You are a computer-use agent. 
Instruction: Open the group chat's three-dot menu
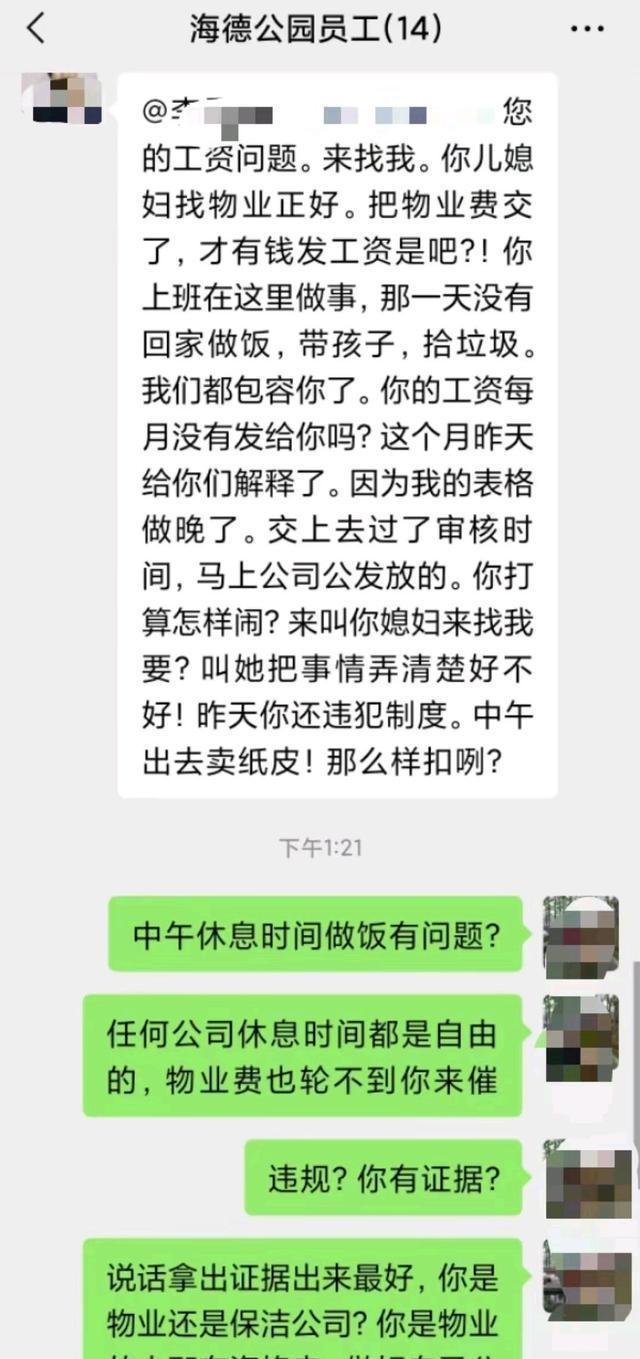pos(586,29)
